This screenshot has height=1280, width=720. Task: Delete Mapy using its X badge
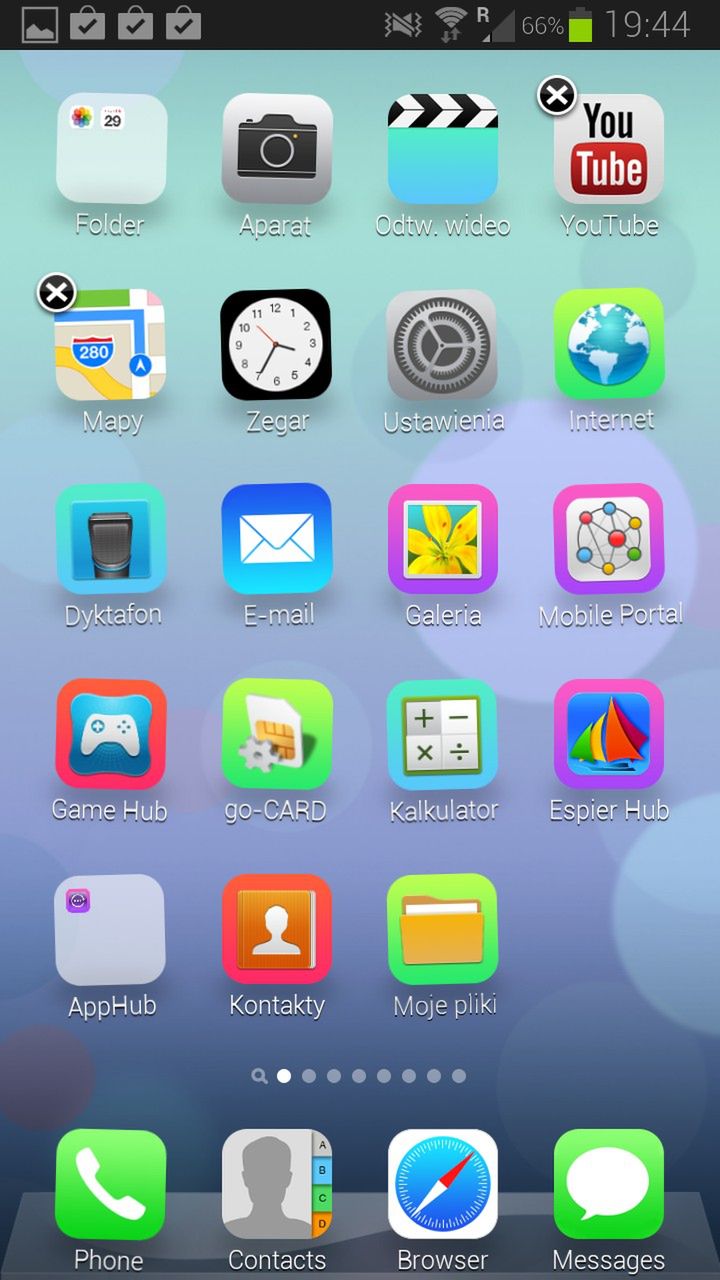click(x=57, y=293)
